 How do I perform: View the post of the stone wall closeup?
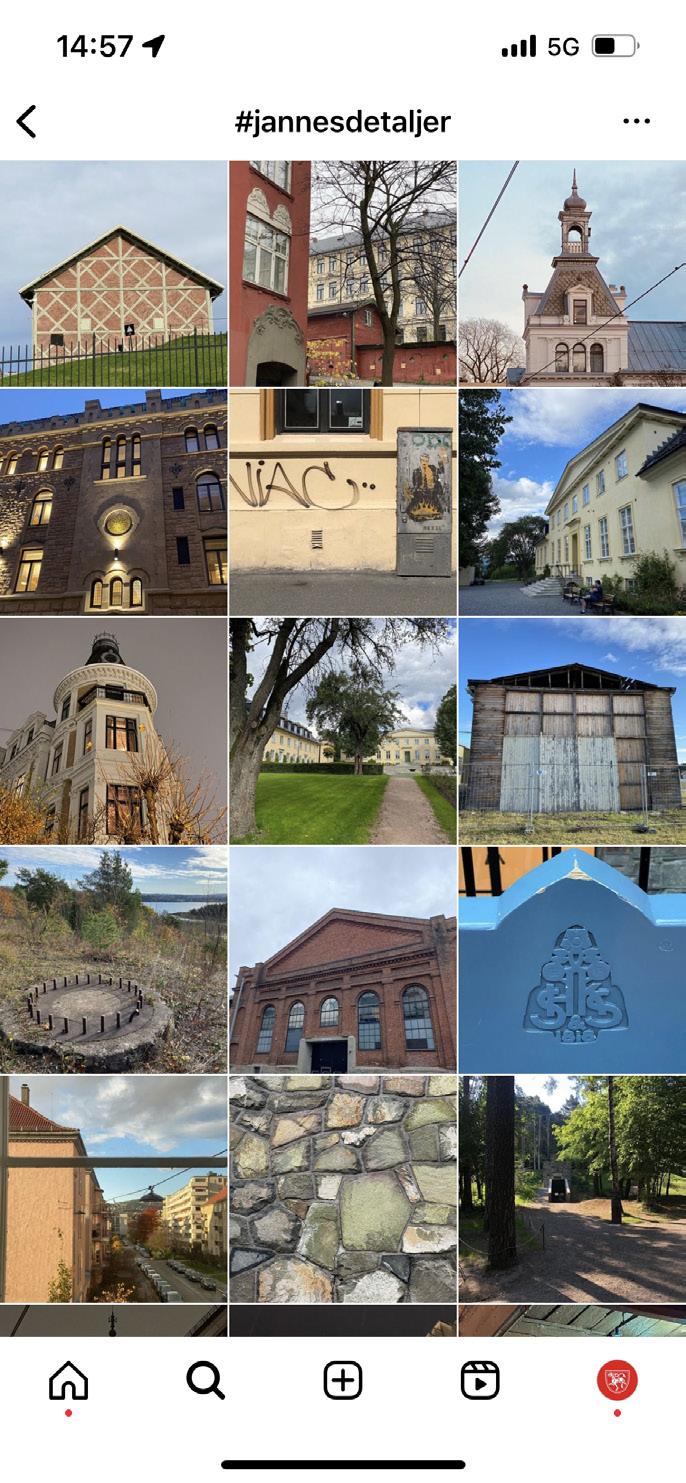(x=343, y=1189)
